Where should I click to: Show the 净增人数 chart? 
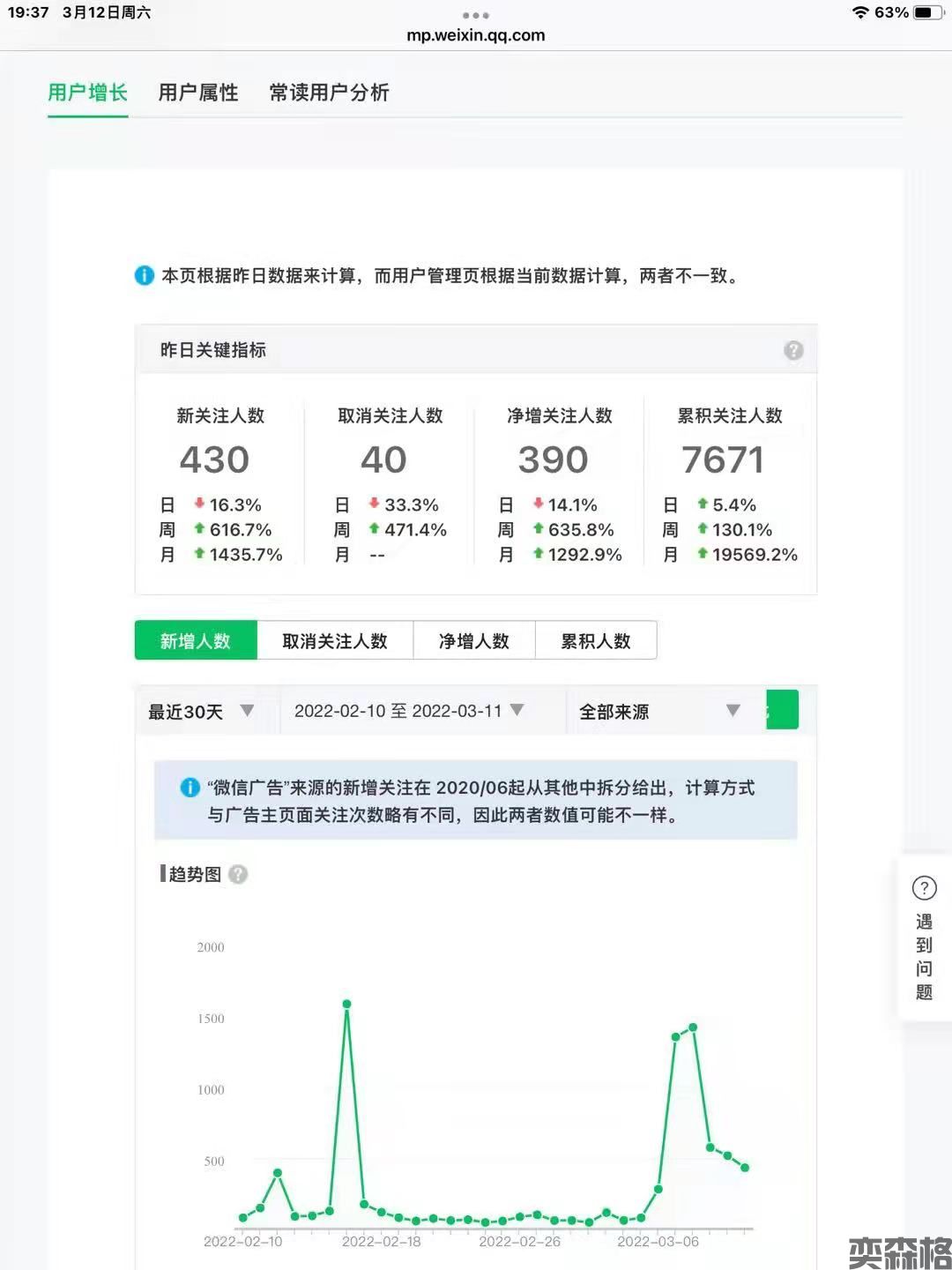tap(474, 641)
